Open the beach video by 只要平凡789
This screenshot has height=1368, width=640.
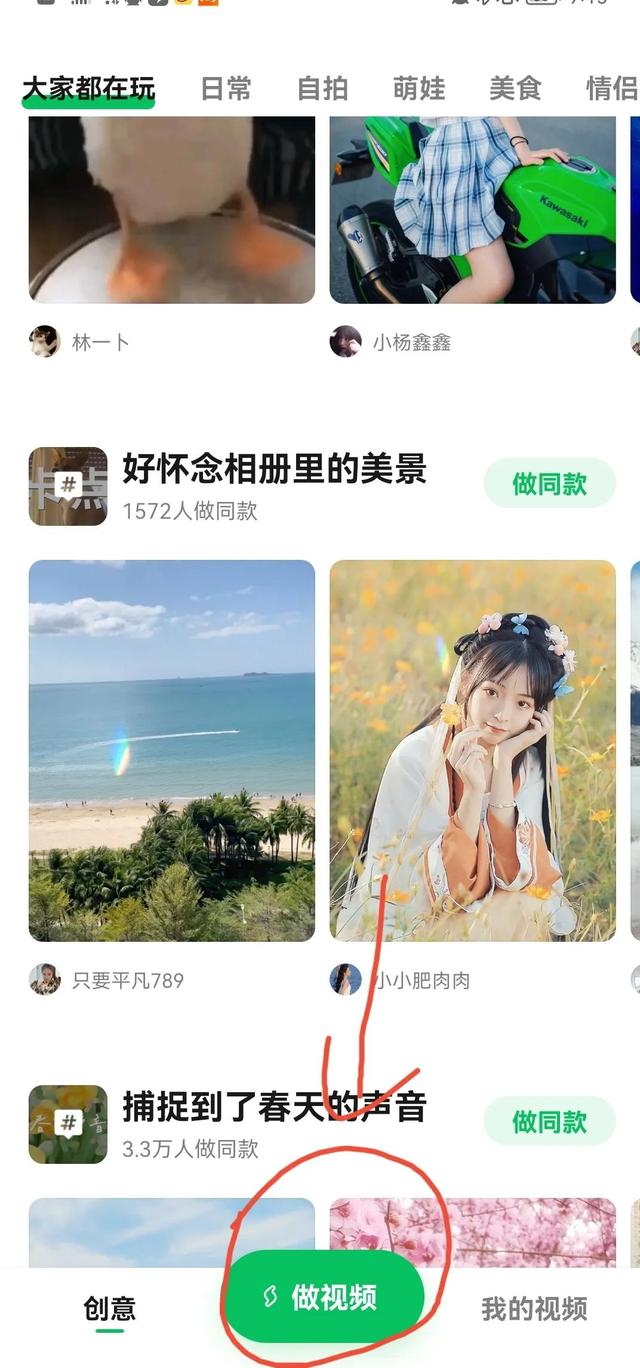[x=171, y=750]
